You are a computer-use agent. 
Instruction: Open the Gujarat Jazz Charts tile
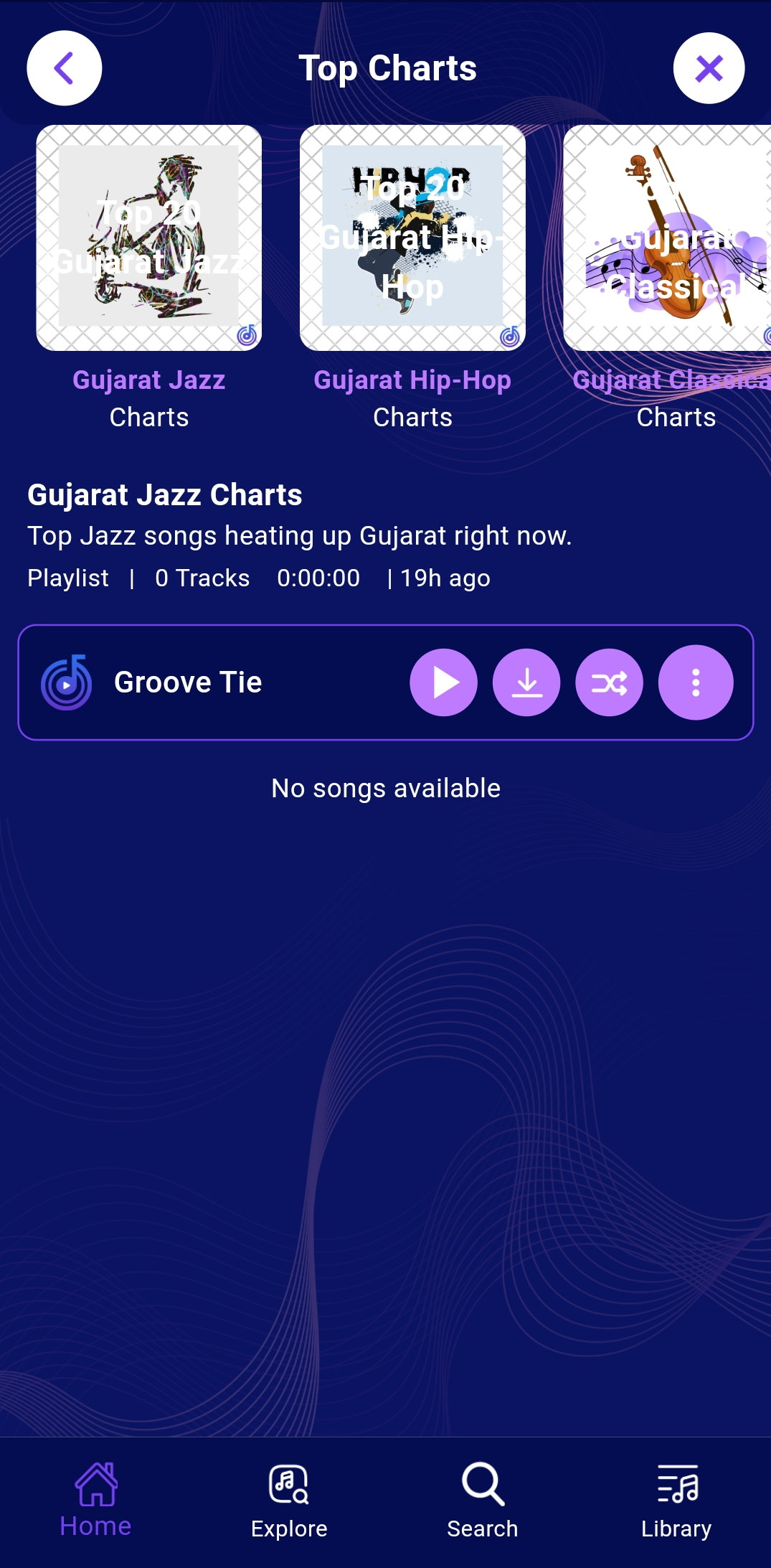[x=149, y=238]
